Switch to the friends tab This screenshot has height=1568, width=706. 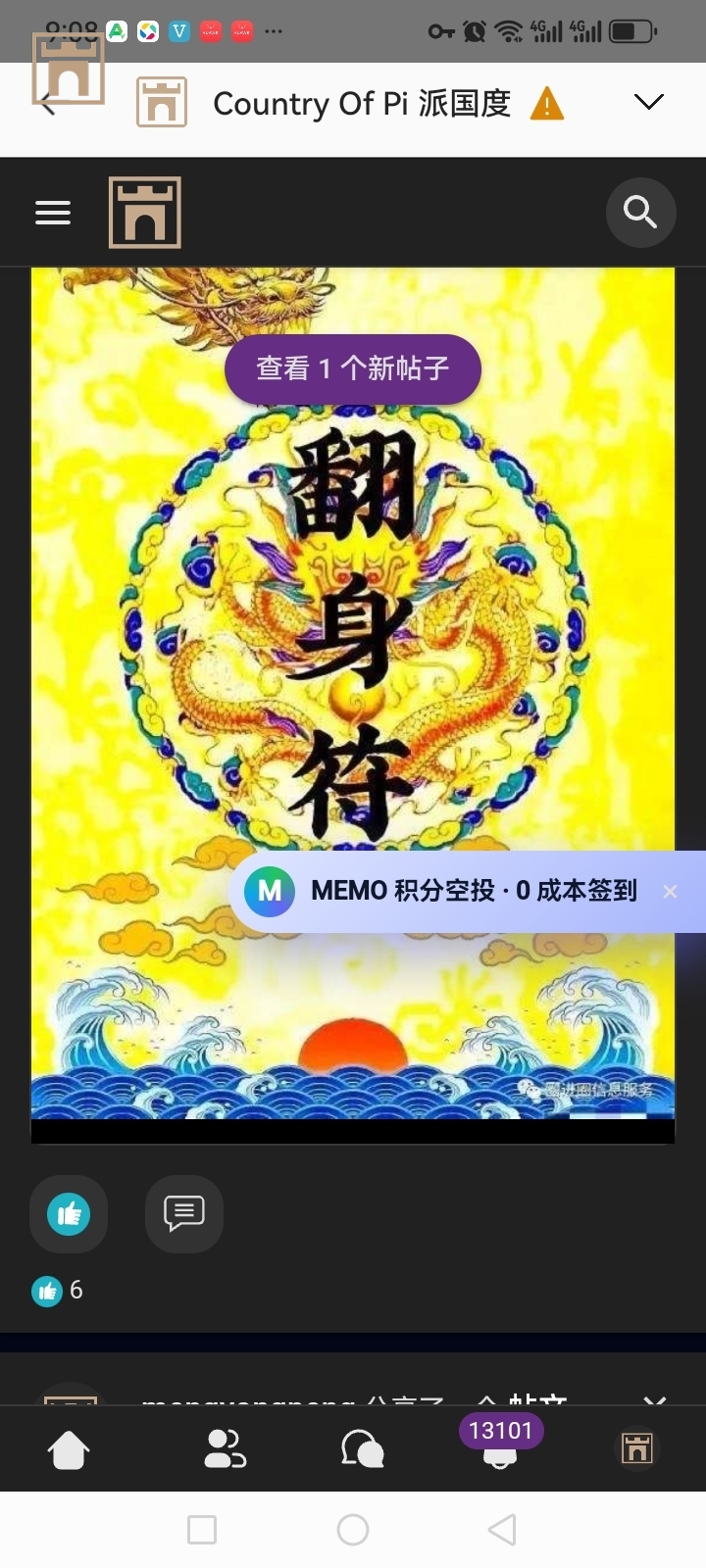[x=225, y=1449]
